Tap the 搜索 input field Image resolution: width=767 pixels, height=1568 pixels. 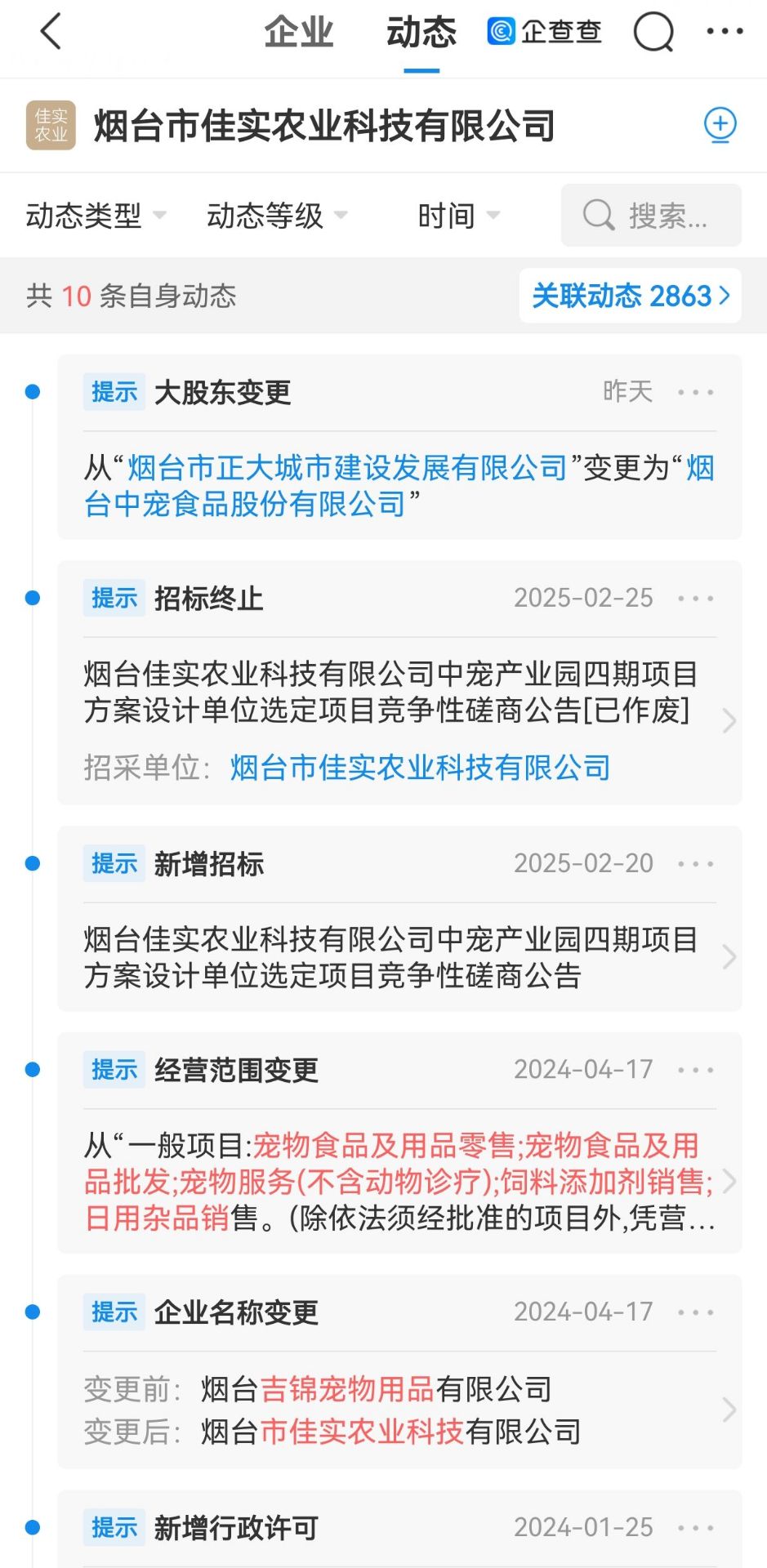pos(651,216)
